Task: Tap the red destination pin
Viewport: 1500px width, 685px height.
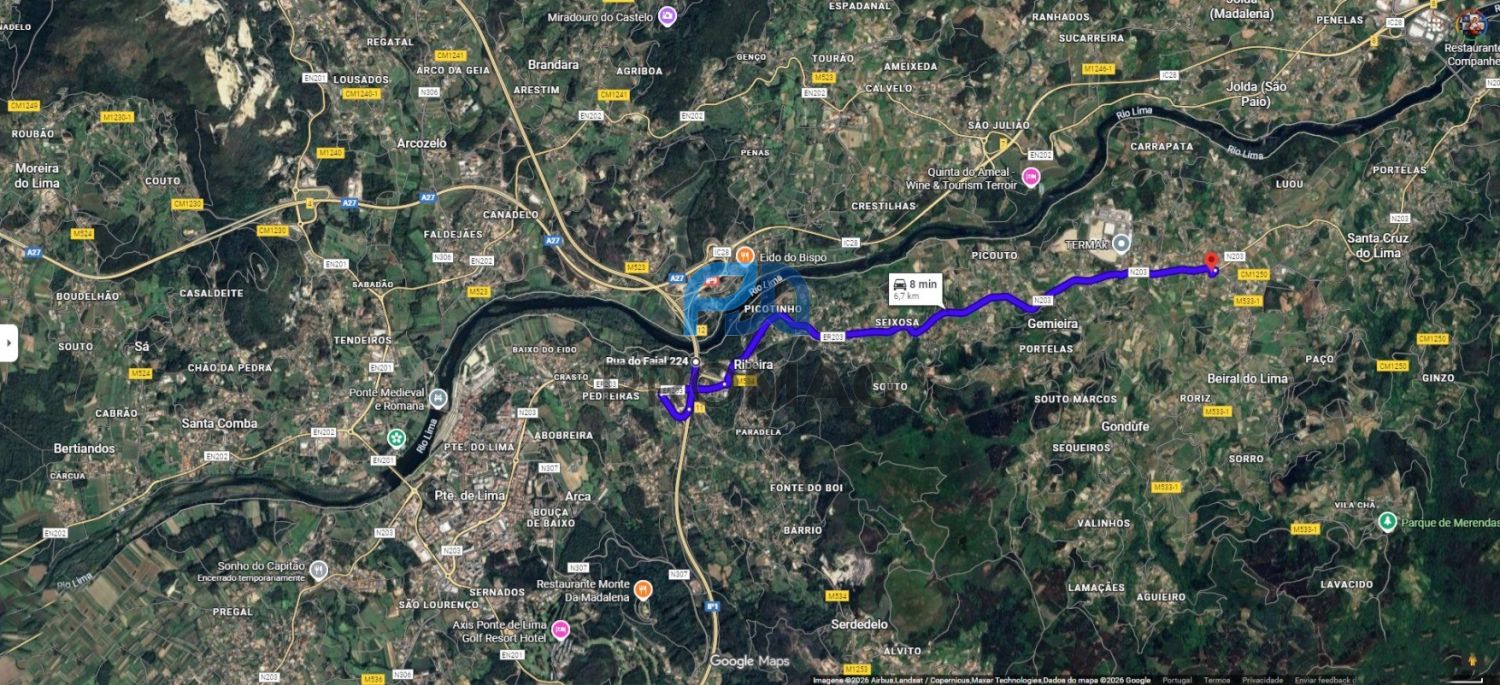Action: click(1211, 261)
